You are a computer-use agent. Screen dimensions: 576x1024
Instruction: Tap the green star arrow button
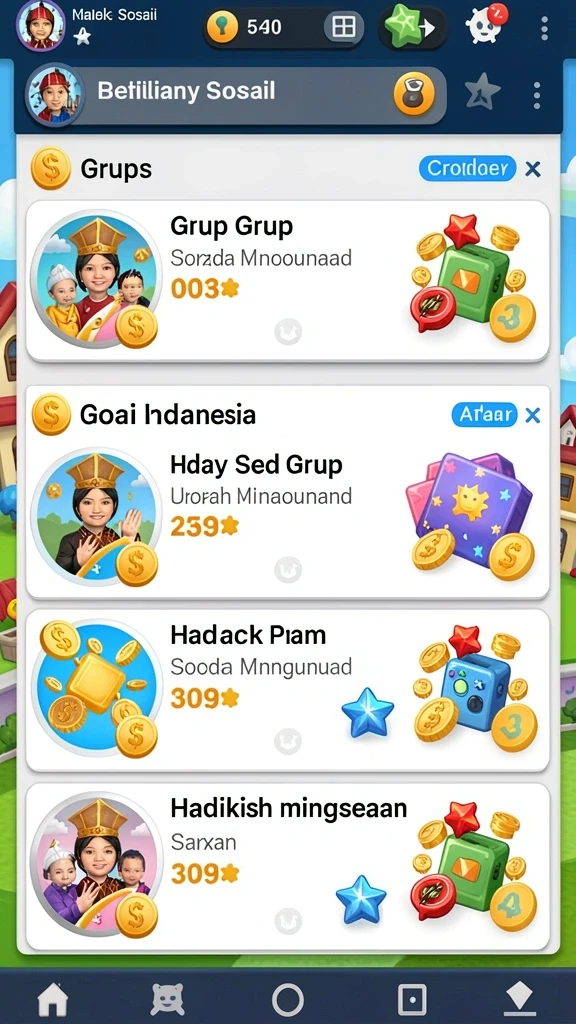(x=413, y=27)
